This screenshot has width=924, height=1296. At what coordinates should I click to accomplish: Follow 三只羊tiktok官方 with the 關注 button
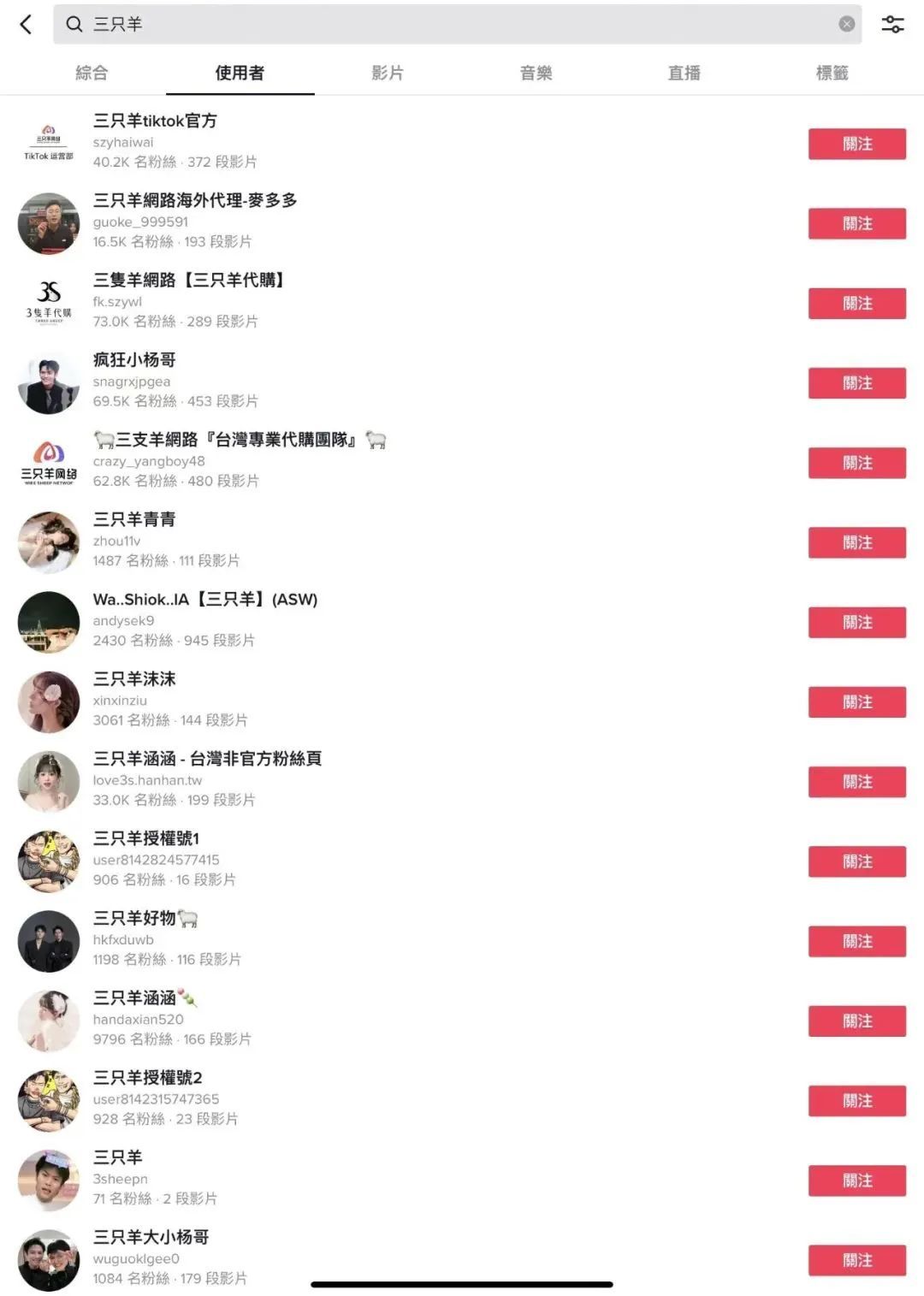click(857, 144)
